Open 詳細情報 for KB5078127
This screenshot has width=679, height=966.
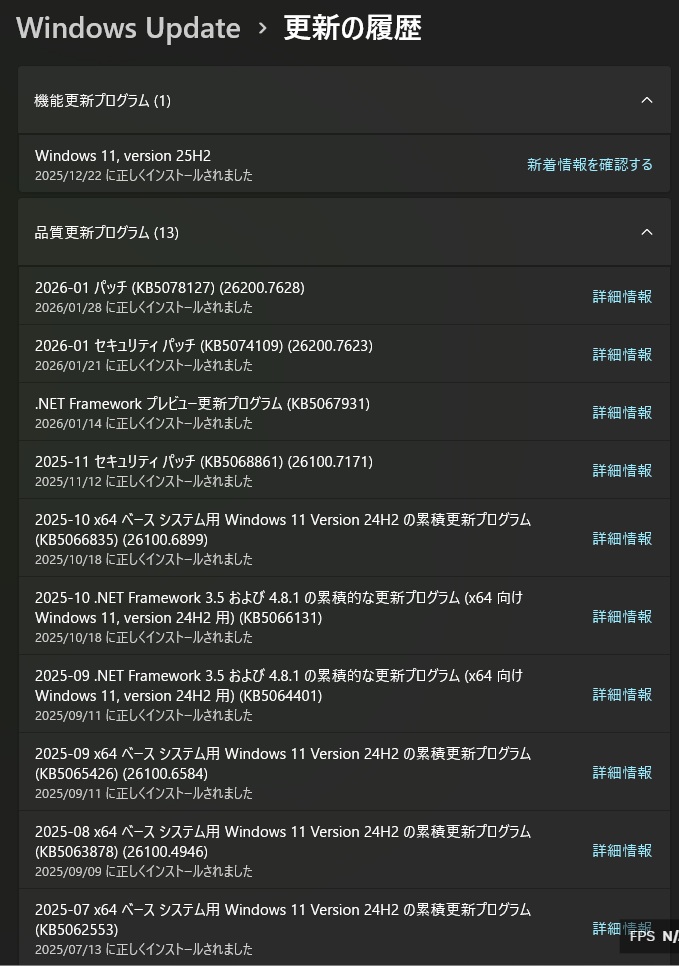click(x=622, y=296)
